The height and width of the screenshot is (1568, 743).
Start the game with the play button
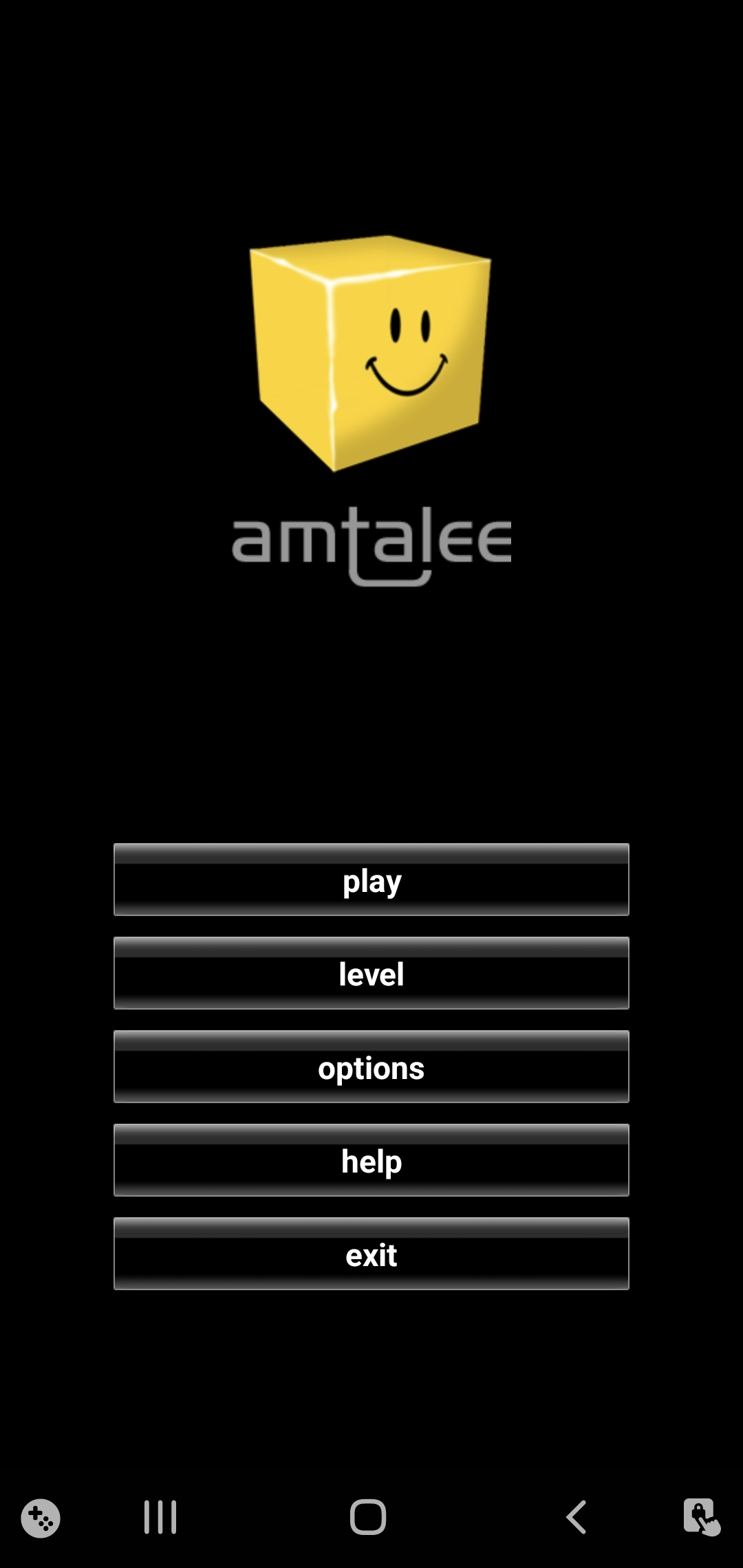(371, 880)
